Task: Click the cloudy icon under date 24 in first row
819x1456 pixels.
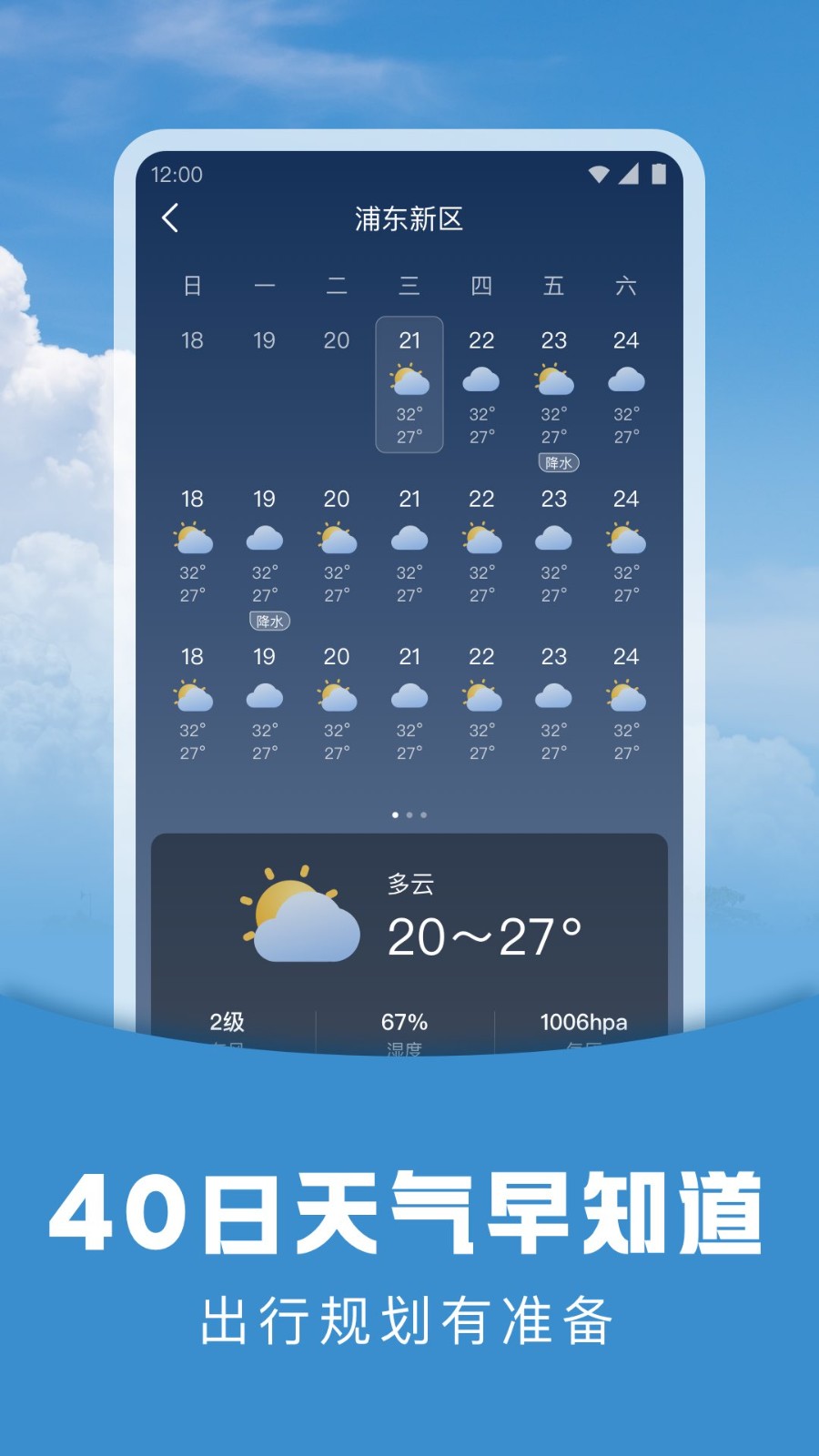Action: pyautogui.click(x=627, y=379)
